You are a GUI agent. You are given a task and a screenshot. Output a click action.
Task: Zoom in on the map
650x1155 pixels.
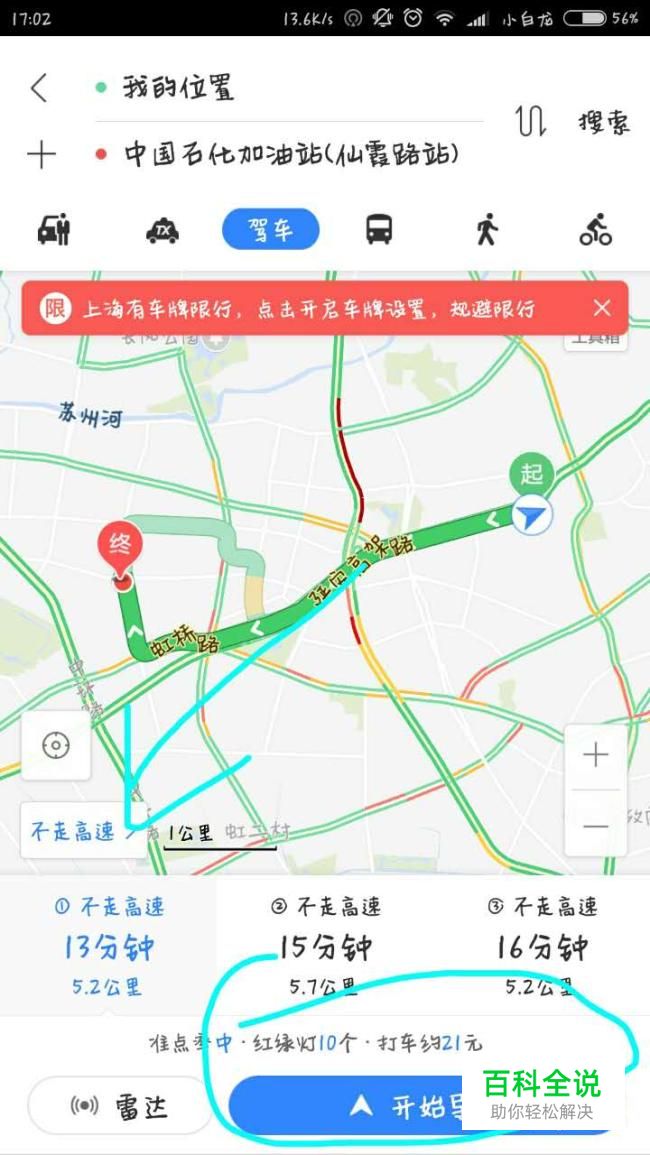(595, 756)
